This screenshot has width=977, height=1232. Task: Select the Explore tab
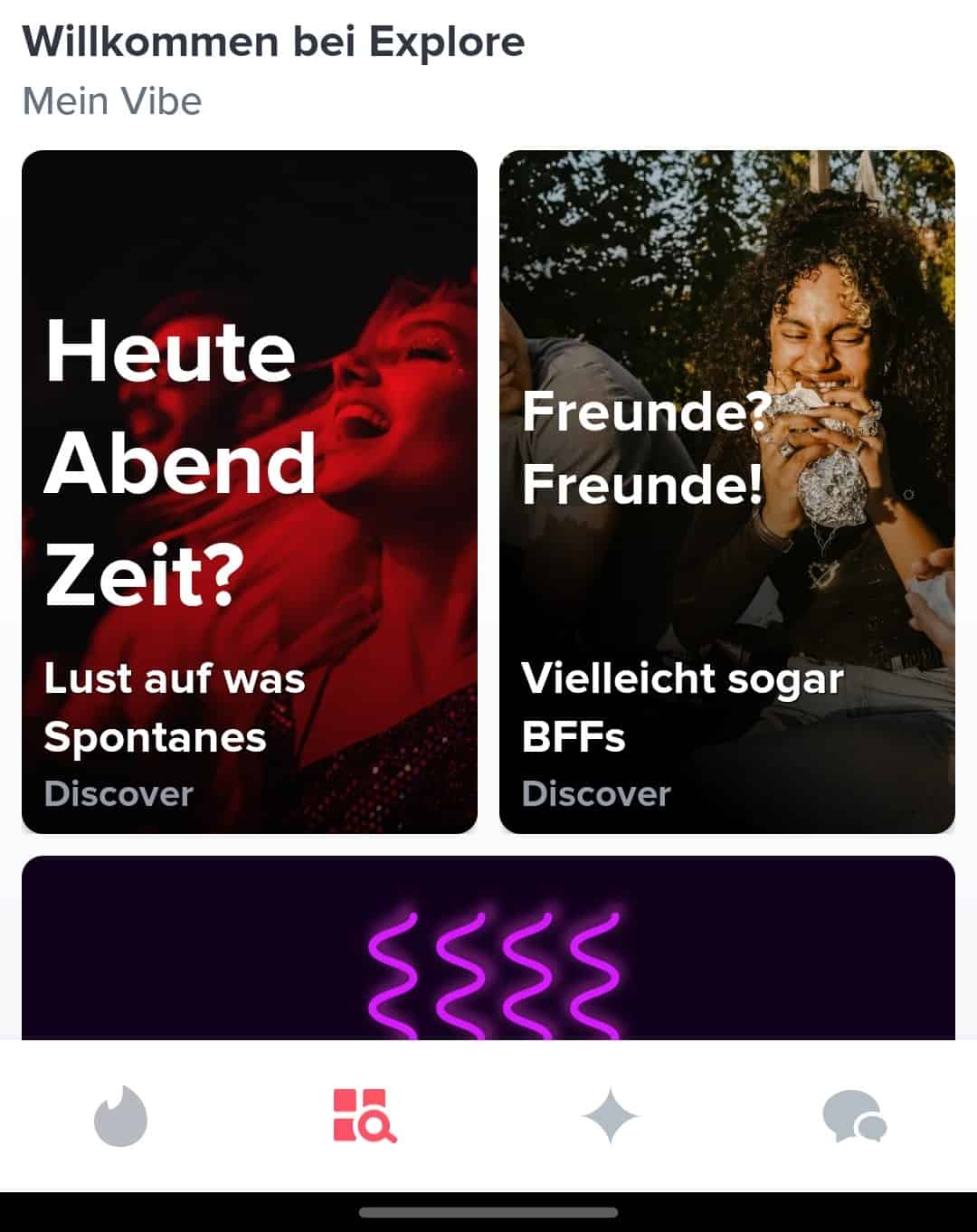click(x=365, y=1116)
